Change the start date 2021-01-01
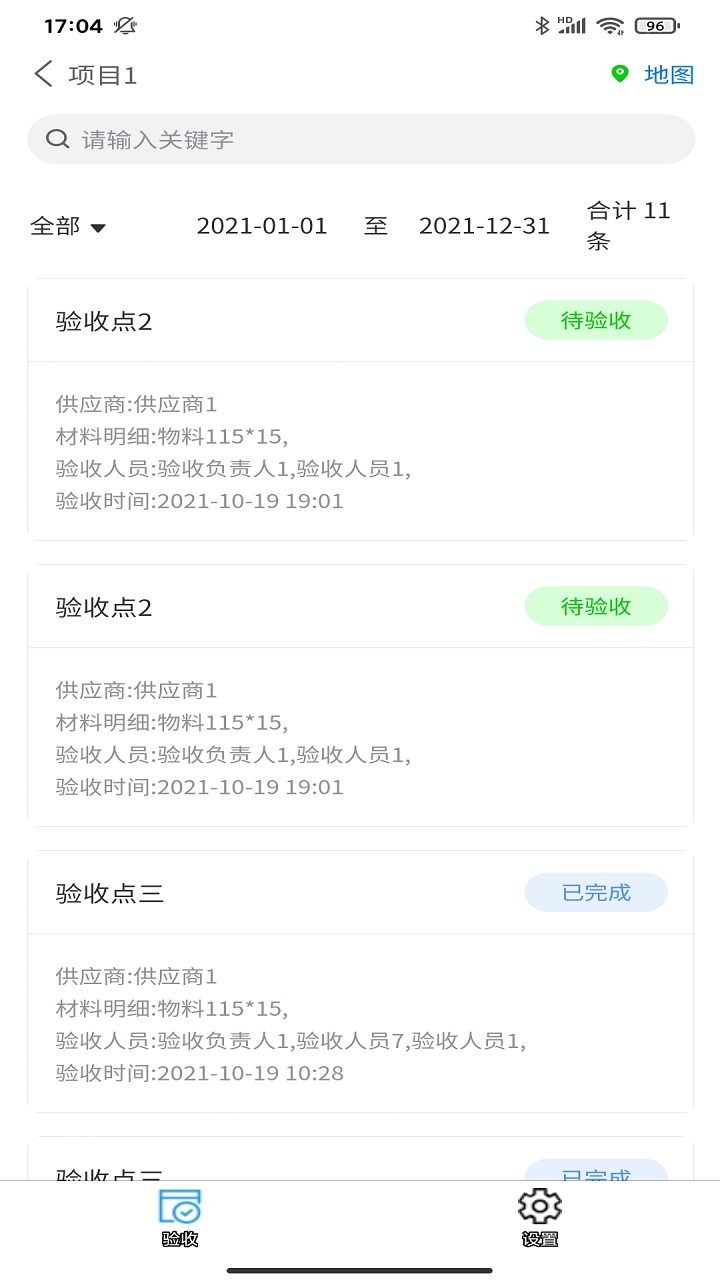Image resolution: width=720 pixels, height=1280 pixels. 262,226
